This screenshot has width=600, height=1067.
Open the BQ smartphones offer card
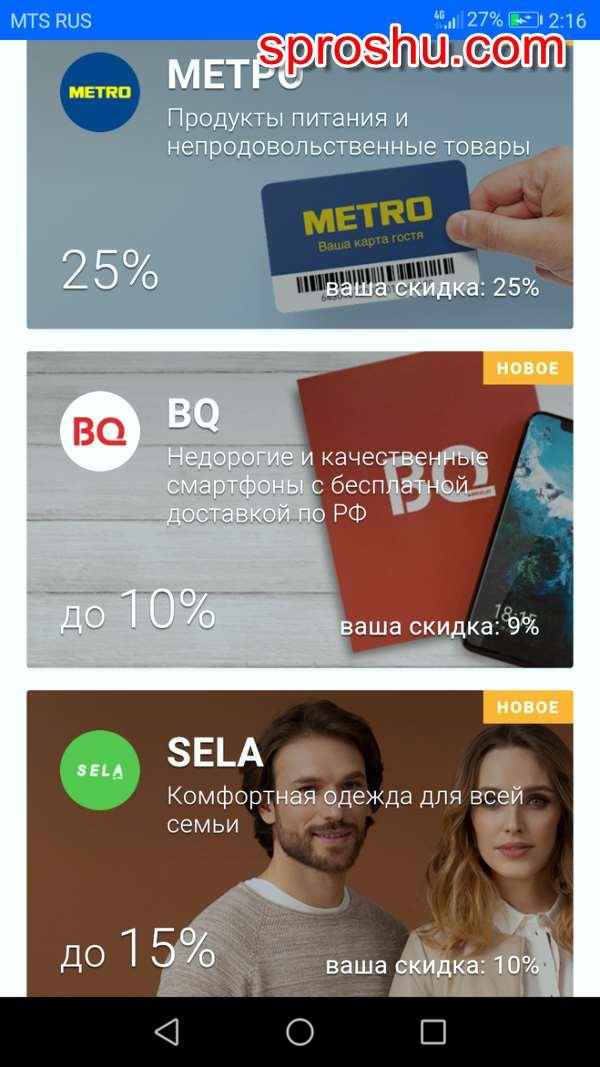[x=300, y=510]
